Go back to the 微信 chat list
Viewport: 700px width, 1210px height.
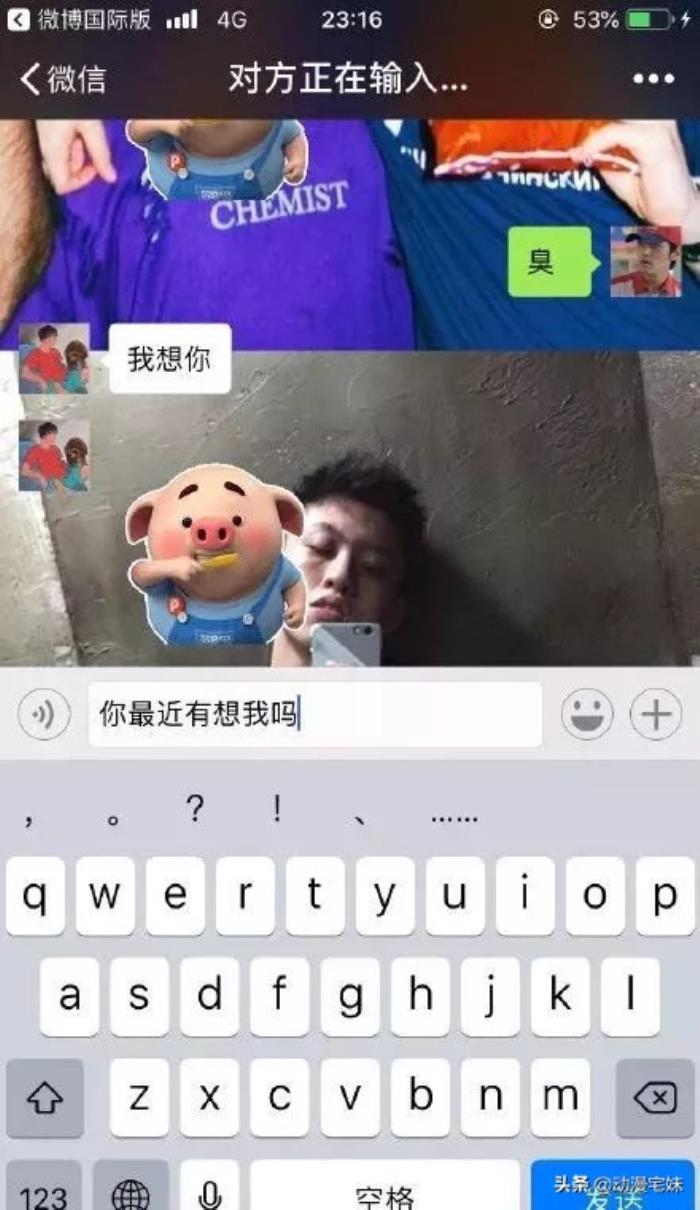[x=62, y=80]
